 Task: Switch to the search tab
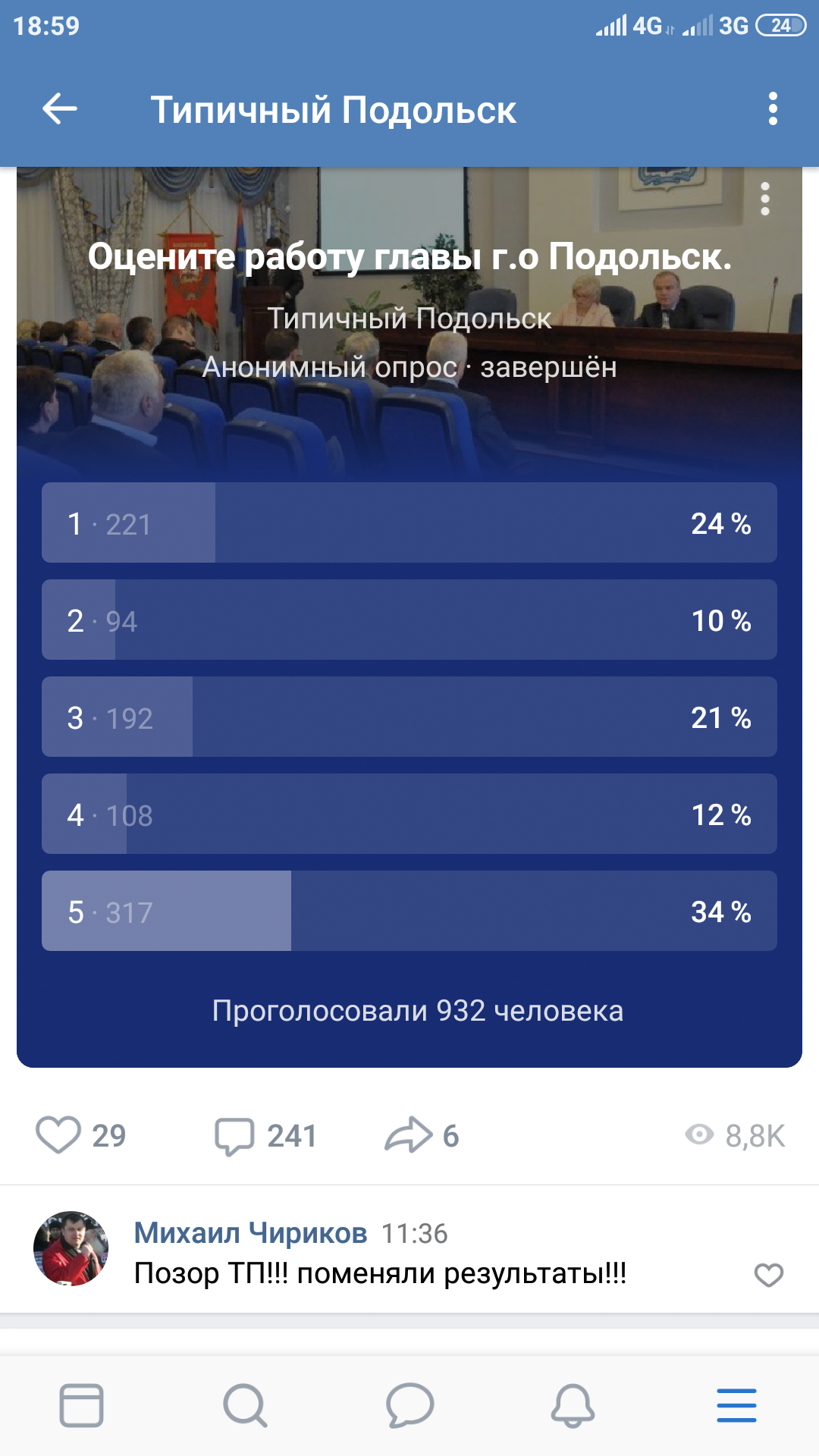(245, 1405)
